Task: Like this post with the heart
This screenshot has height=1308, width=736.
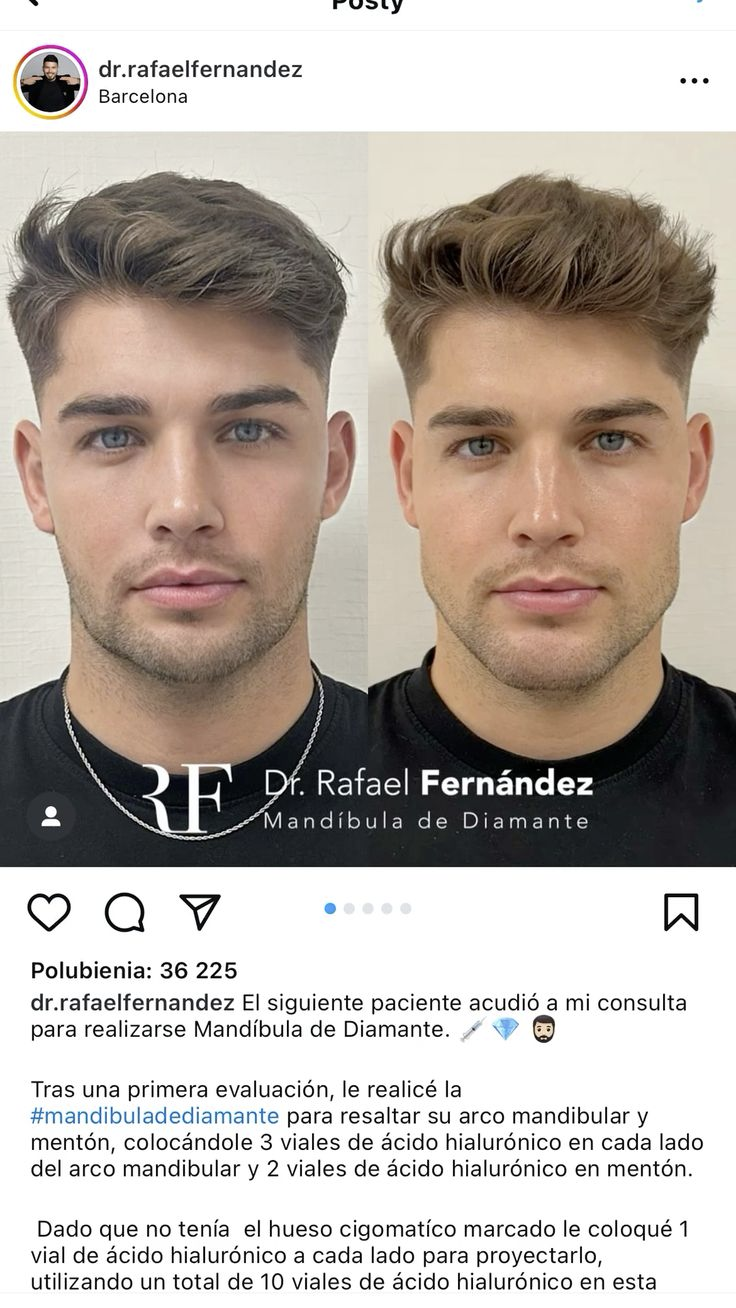Action: (49, 911)
